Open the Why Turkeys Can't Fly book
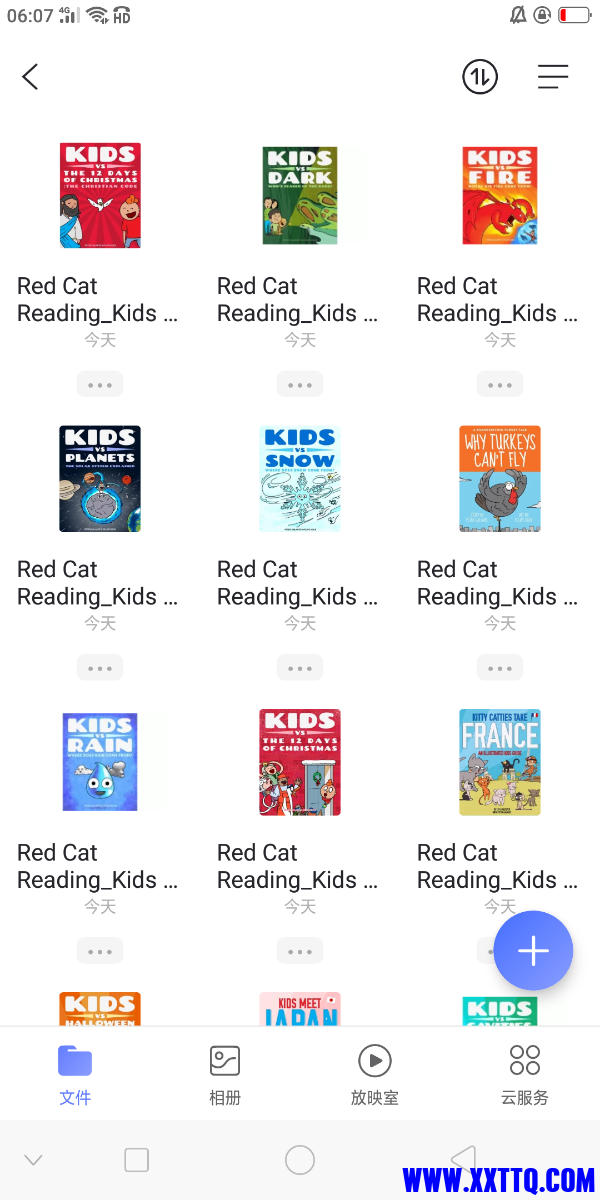This screenshot has width=600, height=1200. (500, 478)
